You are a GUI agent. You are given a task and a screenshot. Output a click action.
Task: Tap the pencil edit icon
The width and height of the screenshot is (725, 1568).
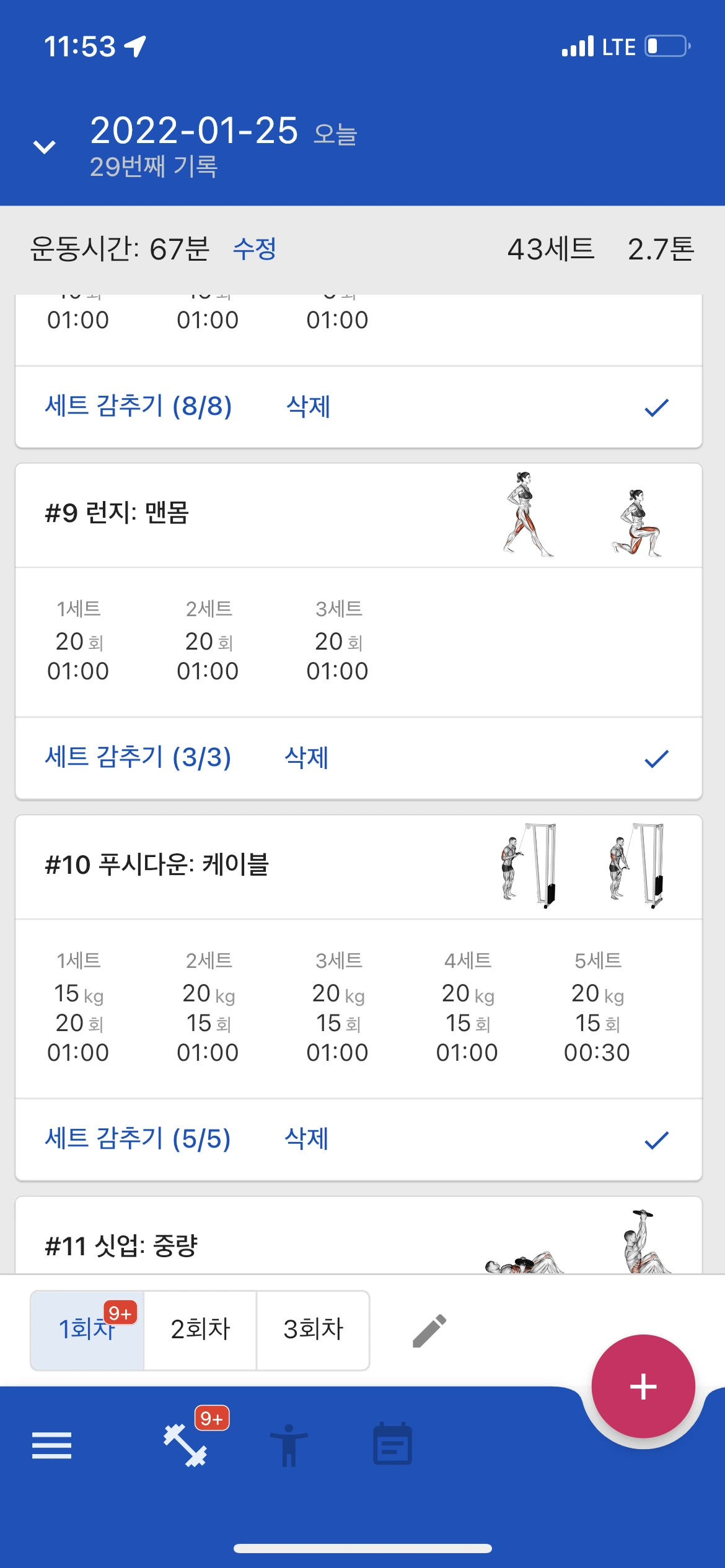429,1330
